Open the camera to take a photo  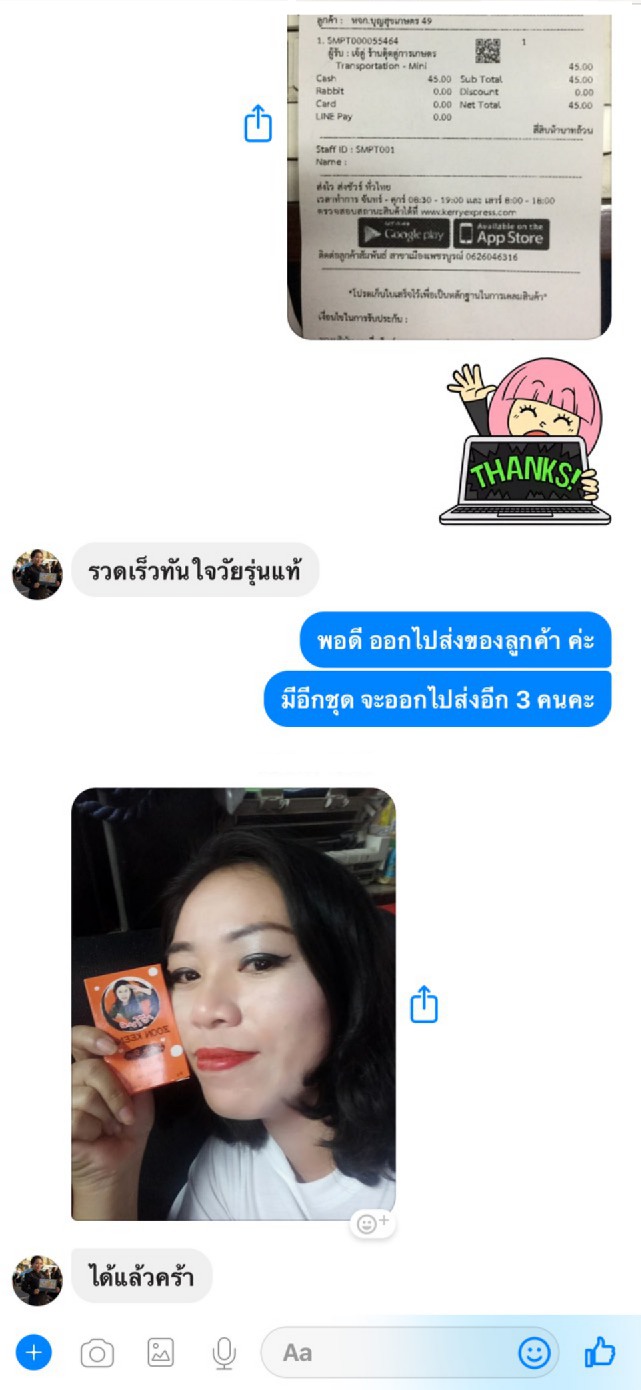pyautogui.click(x=97, y=1353)
